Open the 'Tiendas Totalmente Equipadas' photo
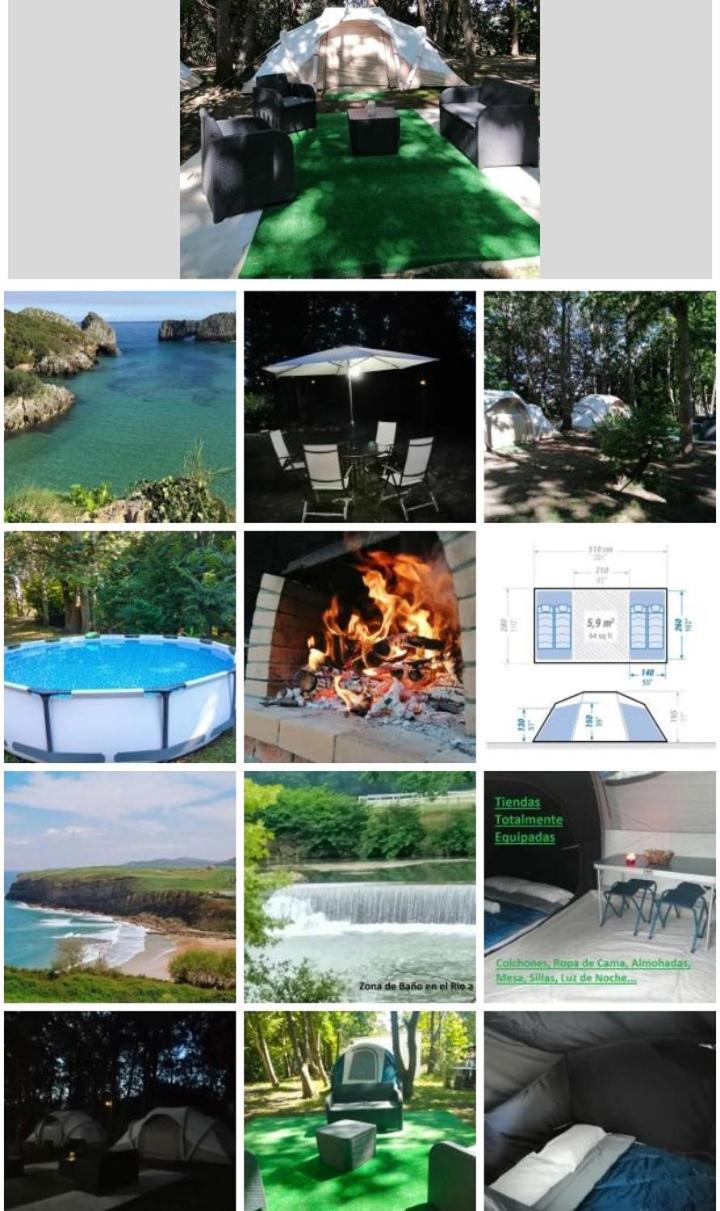The height and width of the screenshot is (1211, 720). pyautogui.click(x=600, y=887)
